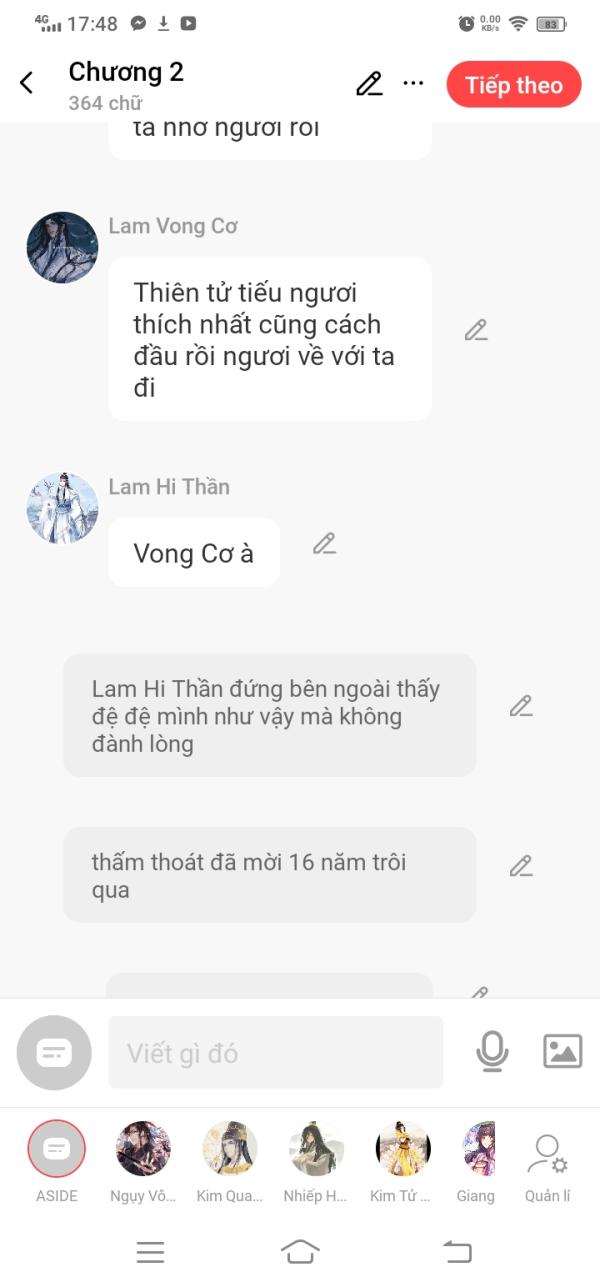Go back from Chương 2

(x=27, y=83)
